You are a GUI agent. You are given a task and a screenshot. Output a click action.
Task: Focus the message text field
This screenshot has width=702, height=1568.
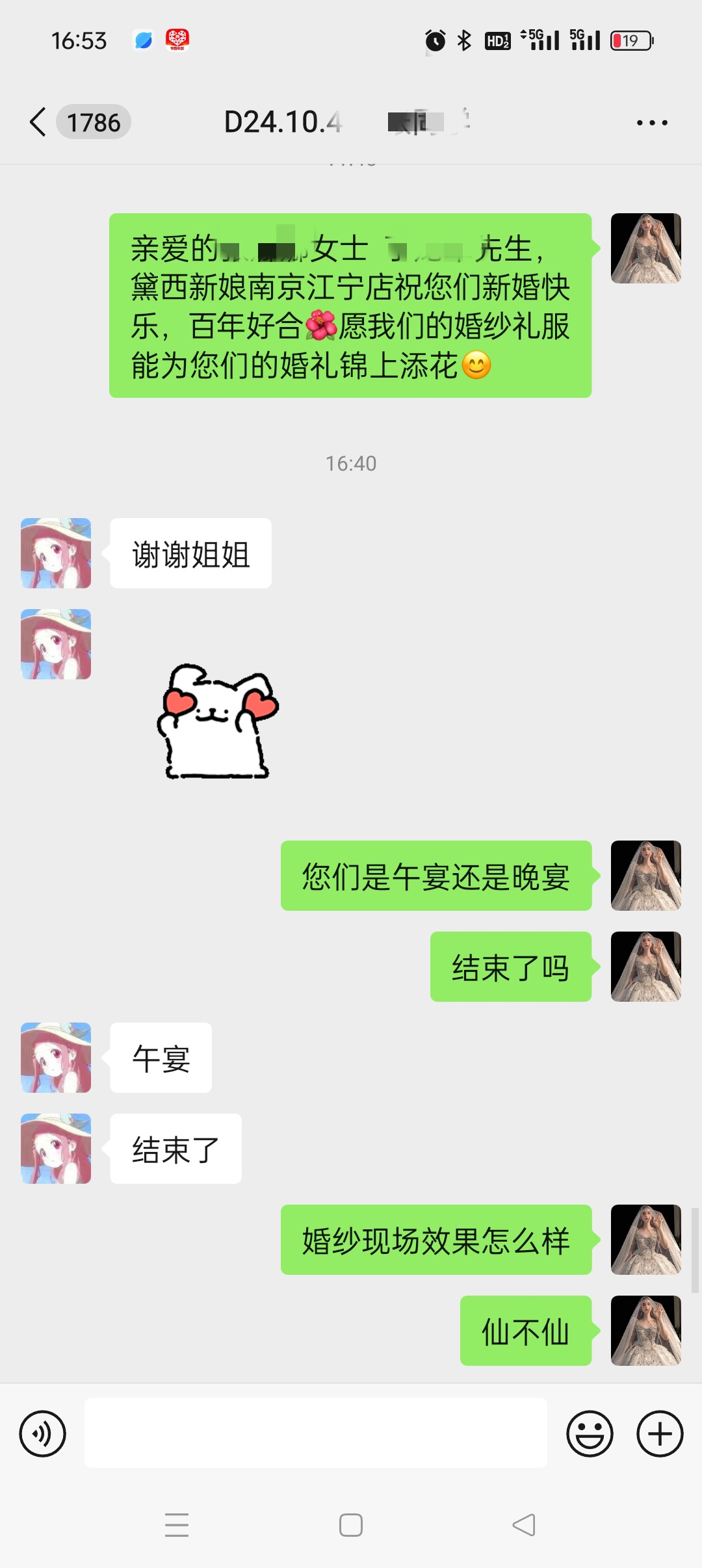(x=315, y=1433)
